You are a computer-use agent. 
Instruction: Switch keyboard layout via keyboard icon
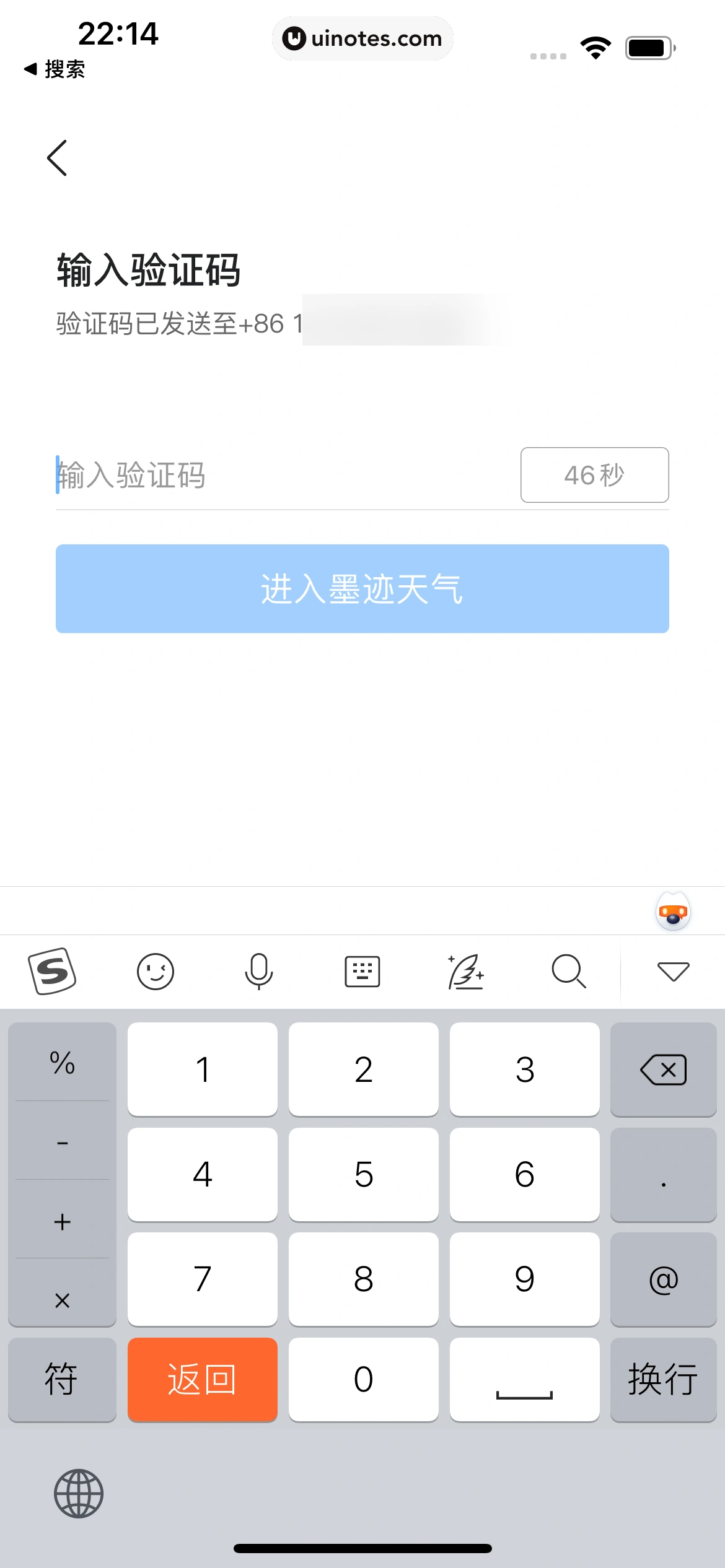tap(362, 970)
